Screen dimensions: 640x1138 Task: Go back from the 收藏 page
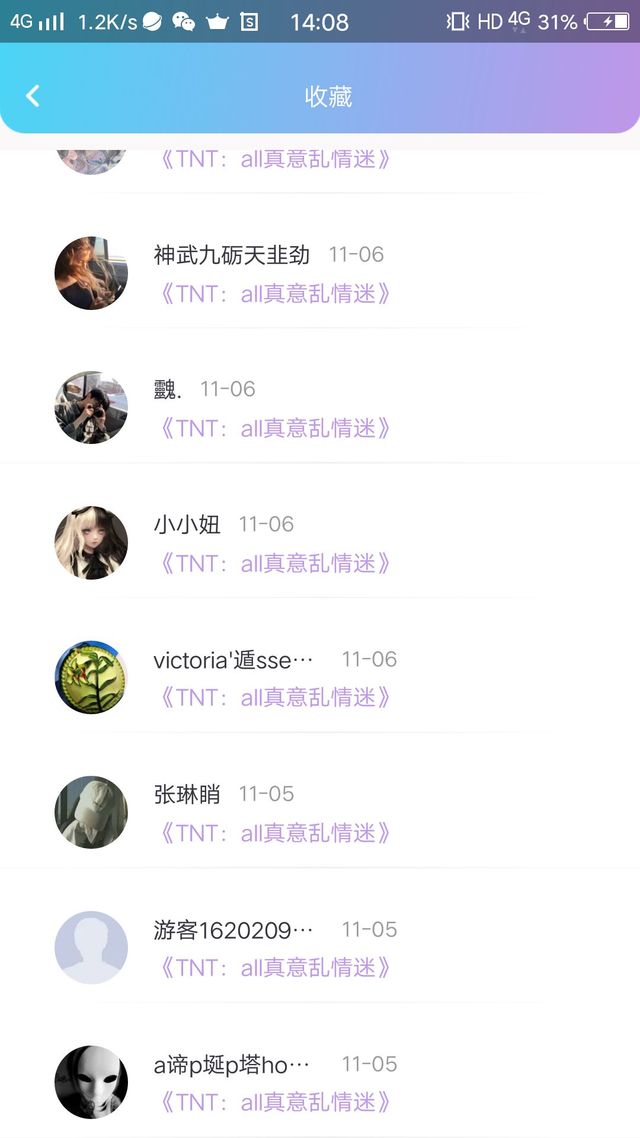33,96
